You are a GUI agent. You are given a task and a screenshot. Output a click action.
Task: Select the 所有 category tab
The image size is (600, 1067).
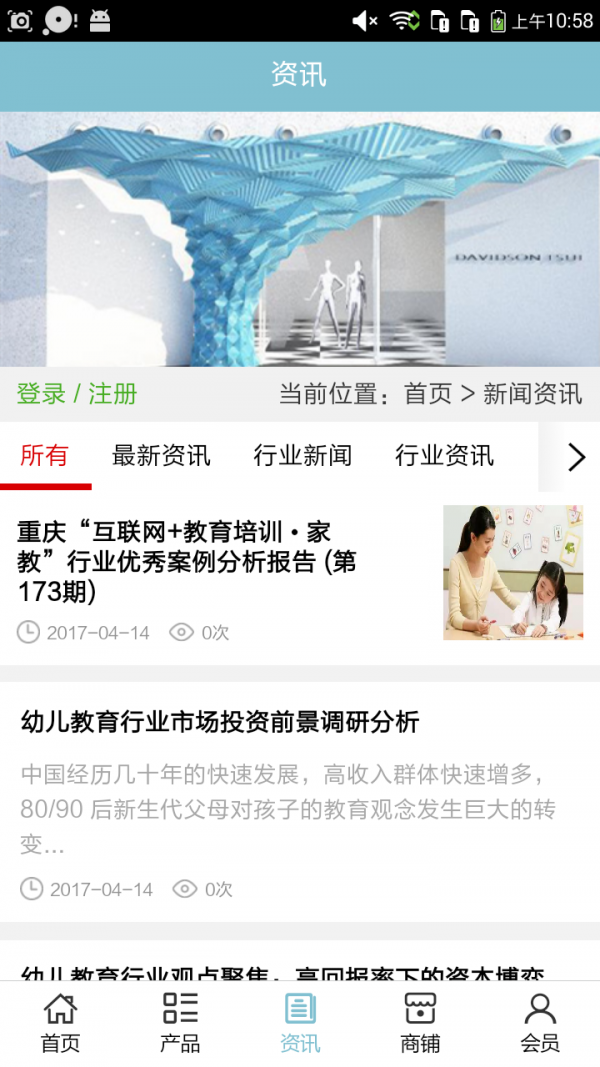click(x=45, y=456)
